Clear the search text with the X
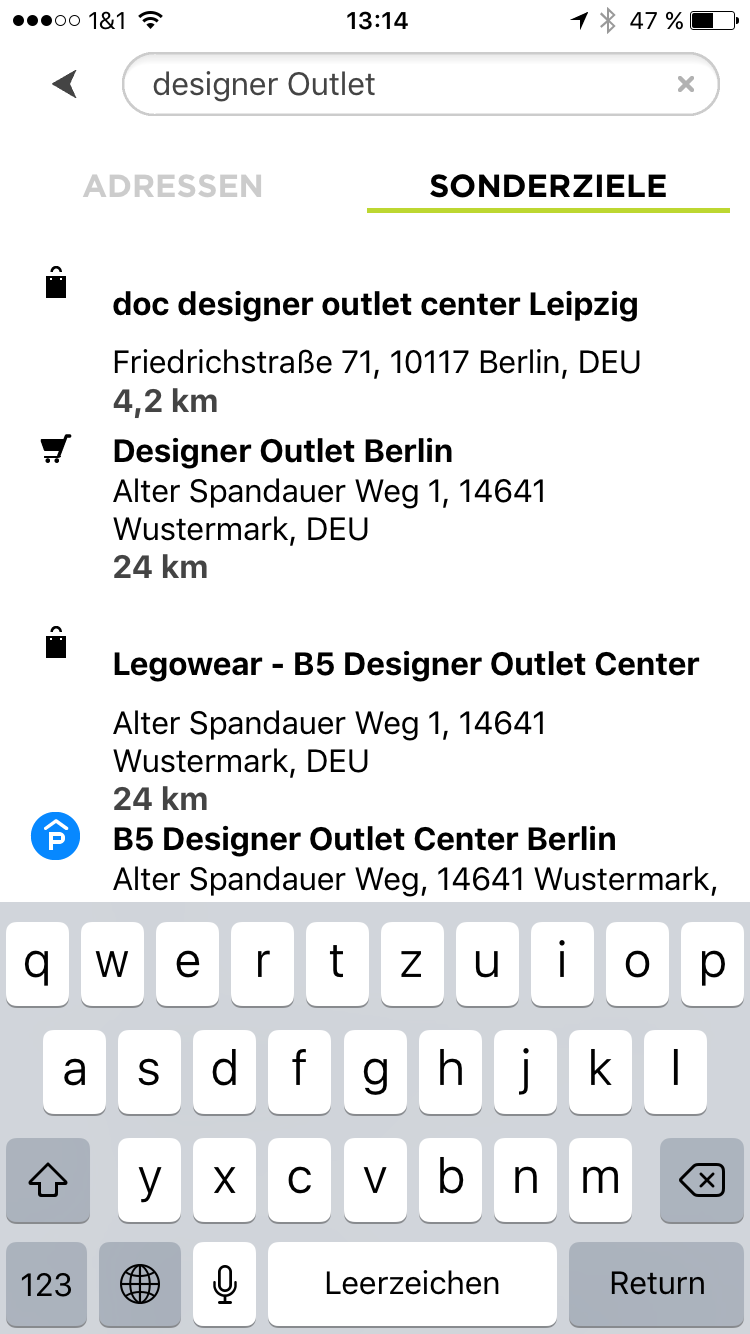The height and width of the screenshot is (1334, 750). 686,85
